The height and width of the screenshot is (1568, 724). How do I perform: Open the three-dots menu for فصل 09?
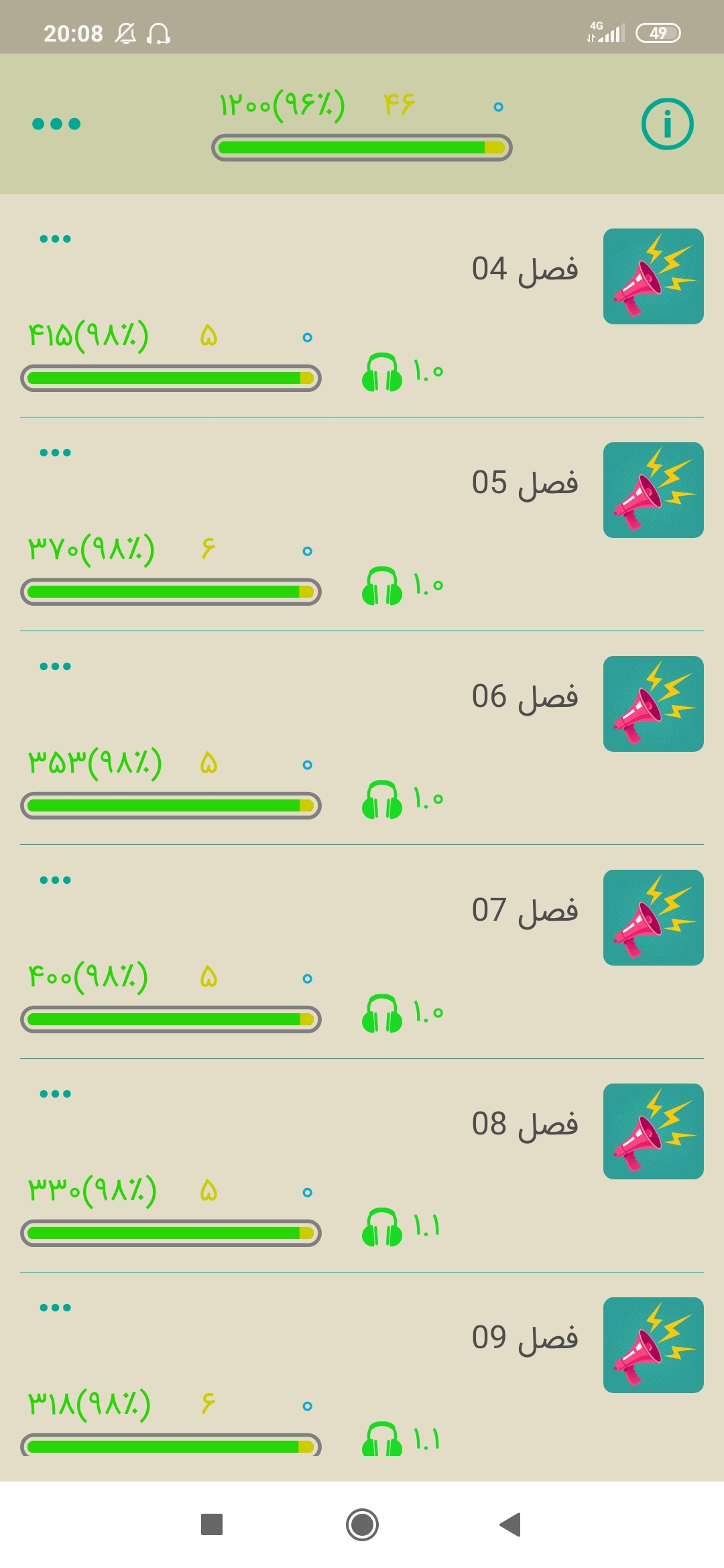55,1307
